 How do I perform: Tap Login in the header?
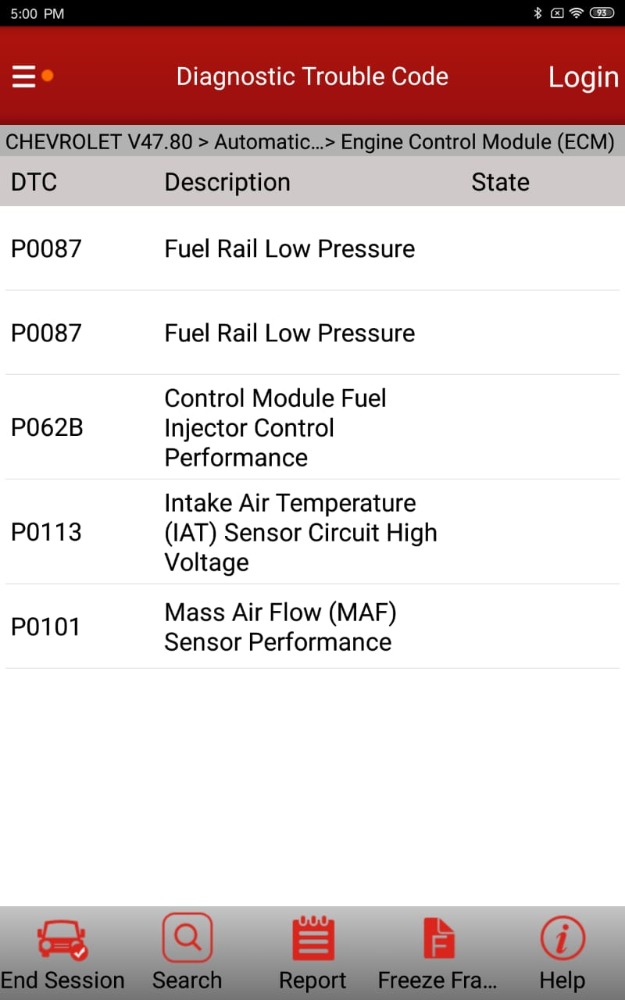[583, 78]
